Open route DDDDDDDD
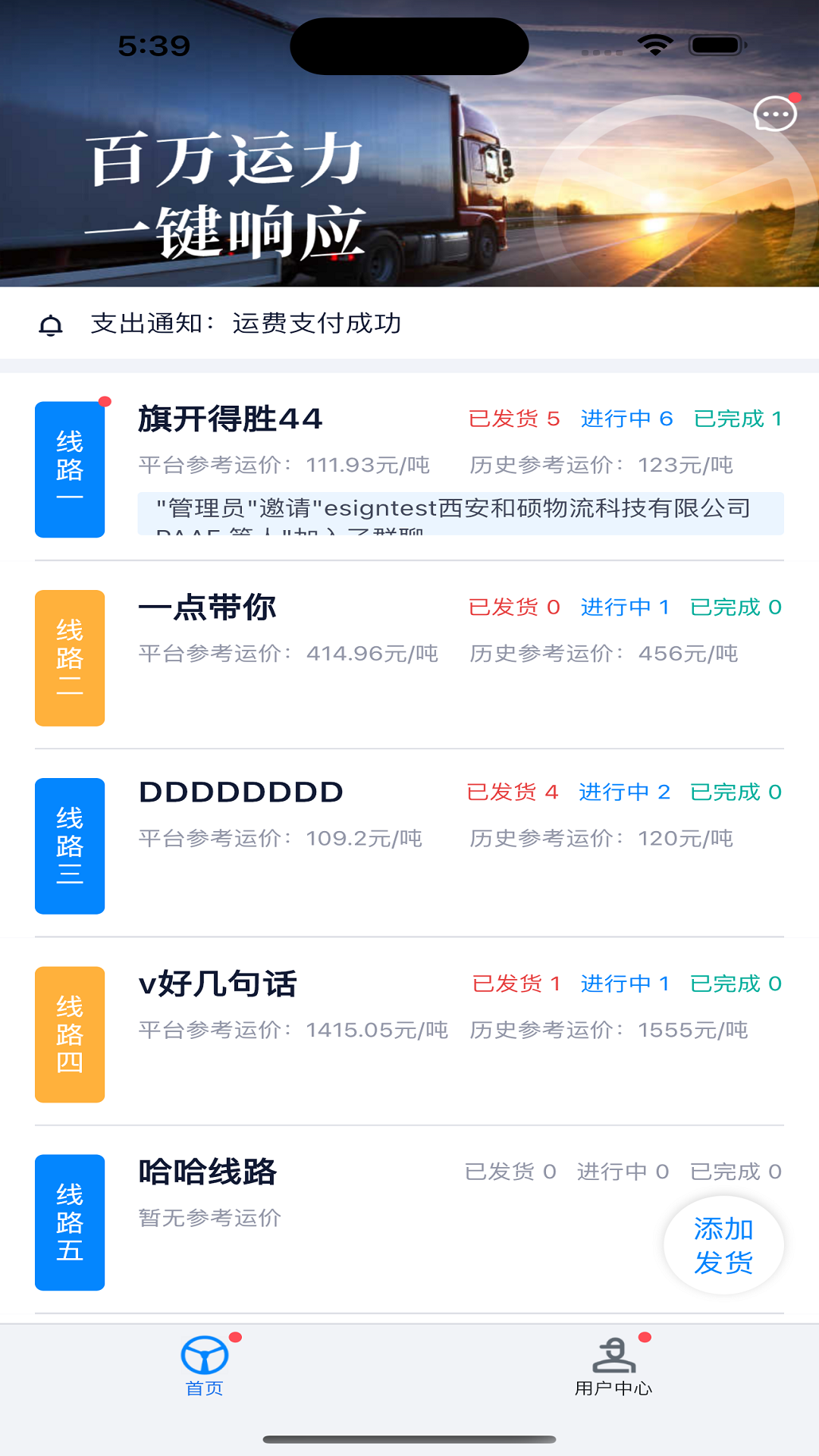 241,793
